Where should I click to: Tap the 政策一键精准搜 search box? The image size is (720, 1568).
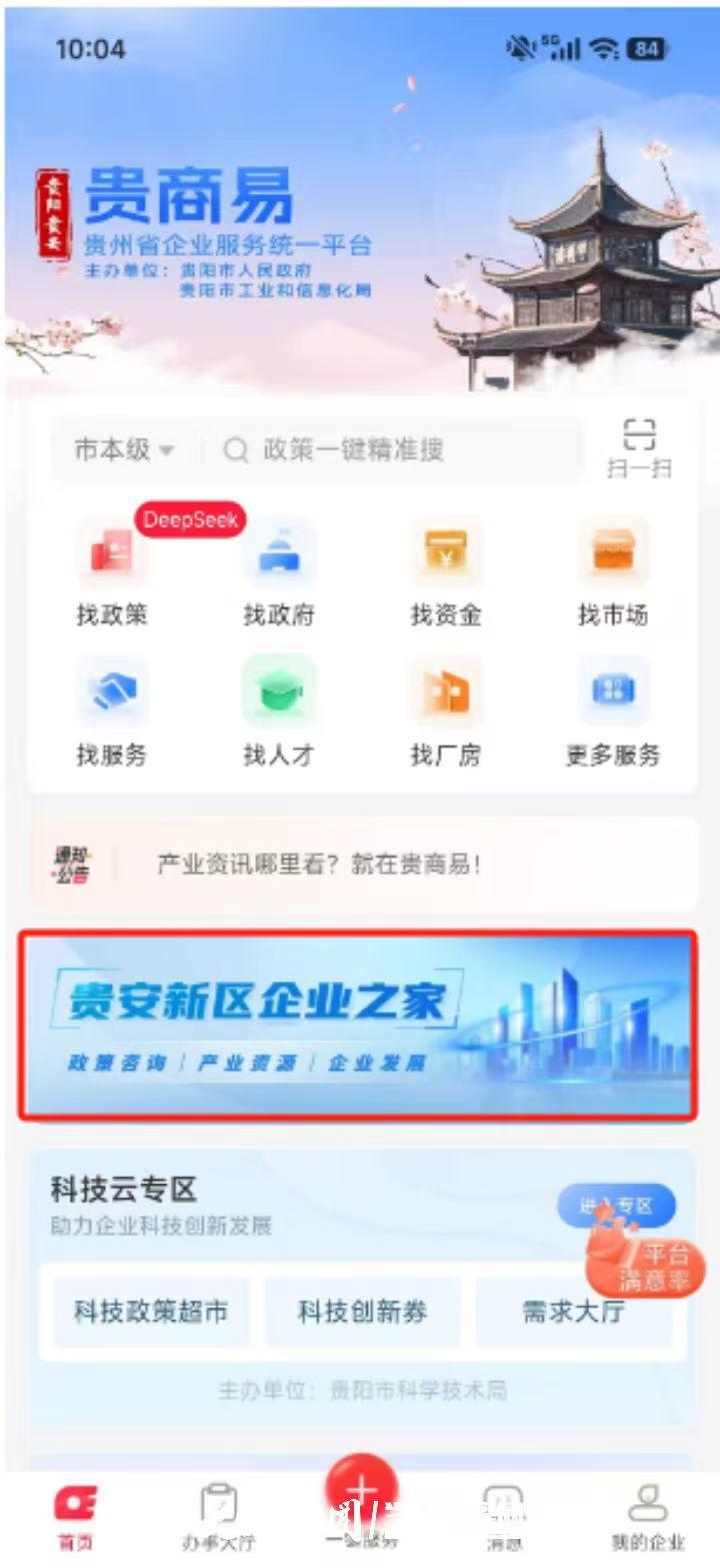click(x=390, y=450)
